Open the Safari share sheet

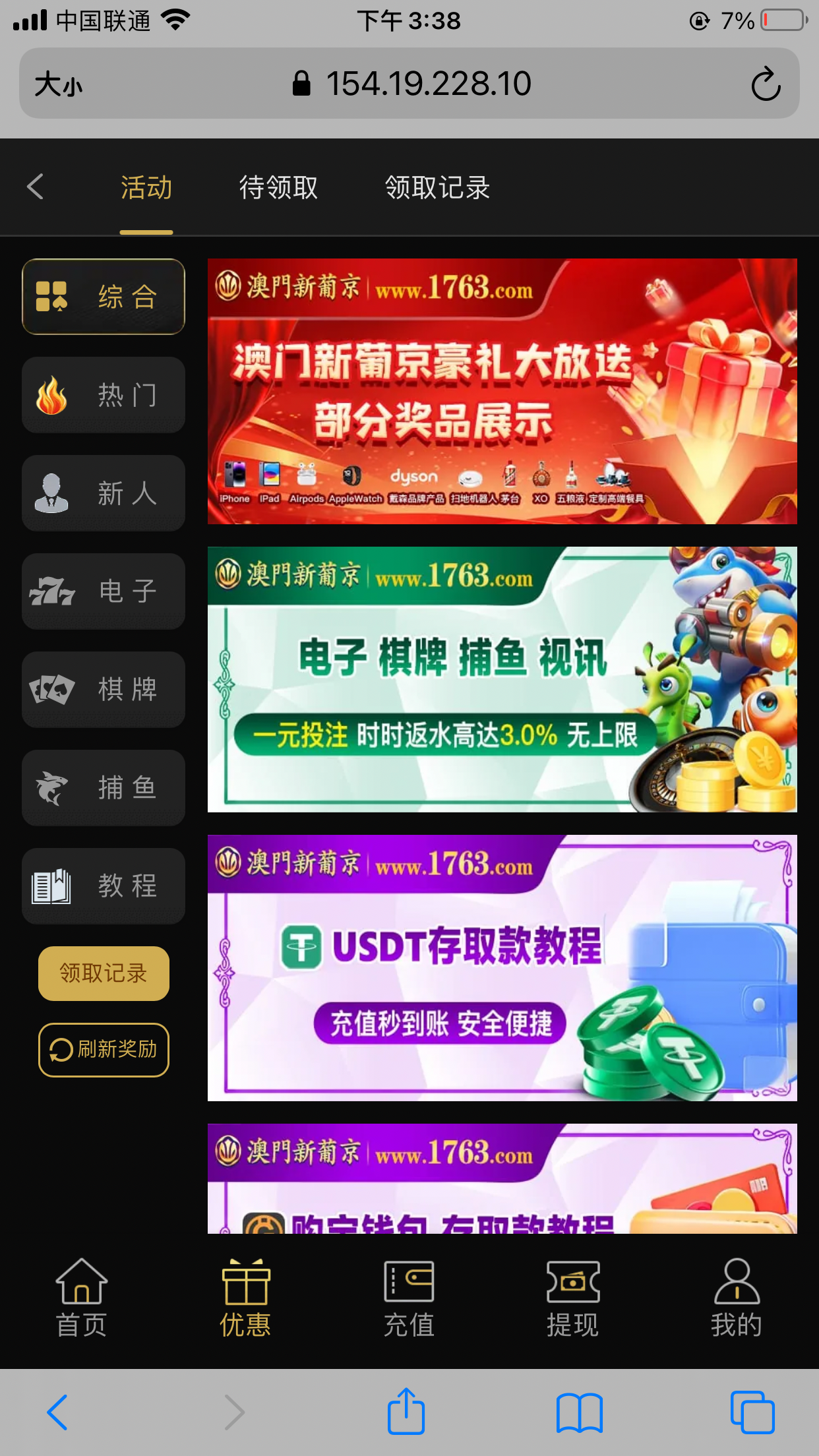click(406, 1412)
